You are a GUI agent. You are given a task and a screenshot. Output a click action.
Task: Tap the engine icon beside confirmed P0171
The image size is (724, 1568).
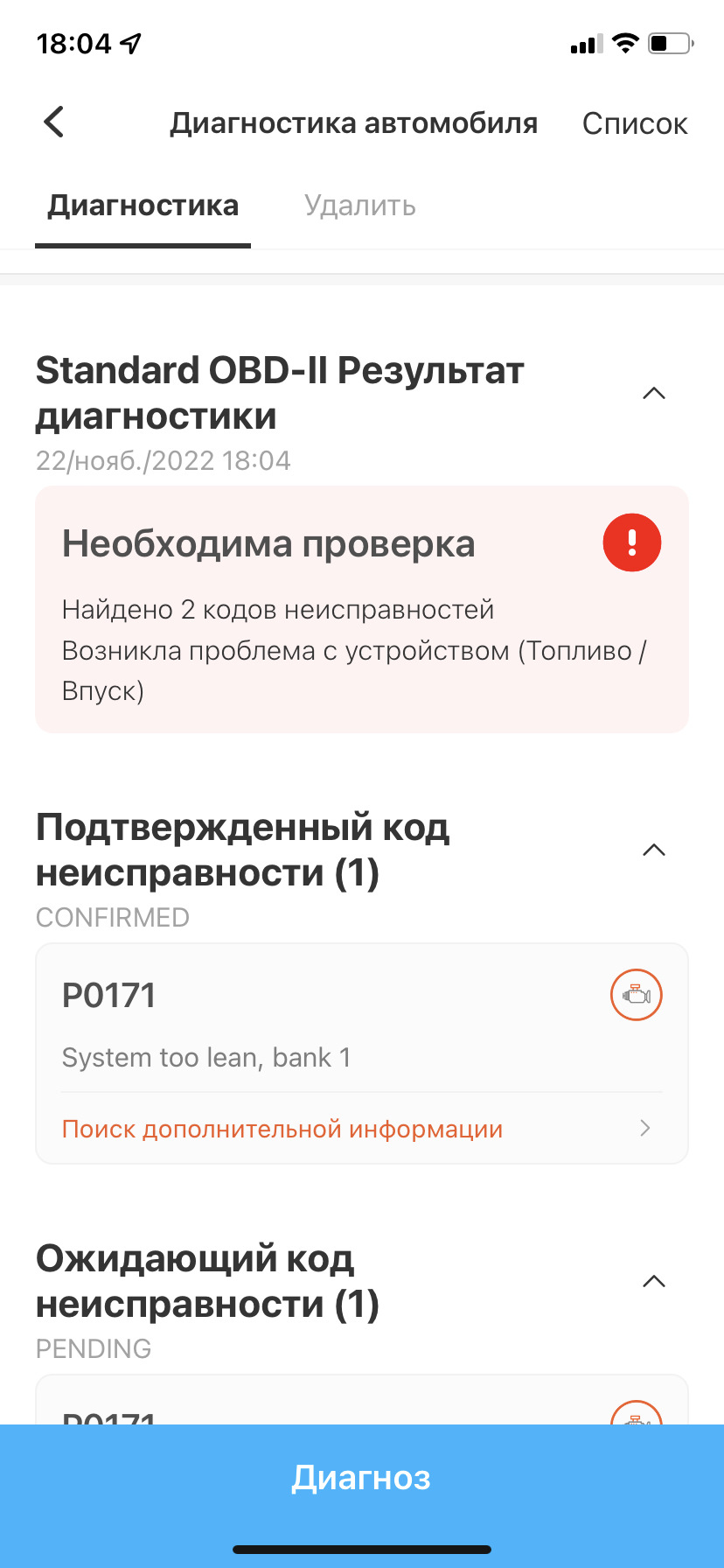636,995
